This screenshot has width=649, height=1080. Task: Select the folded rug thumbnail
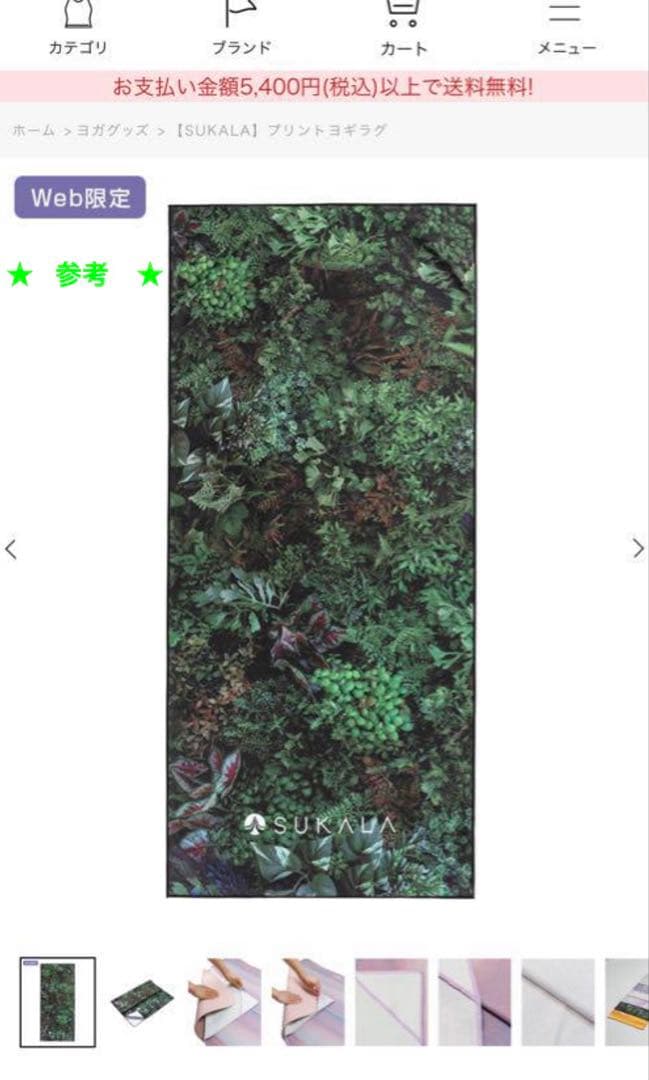click(141, 1001)
